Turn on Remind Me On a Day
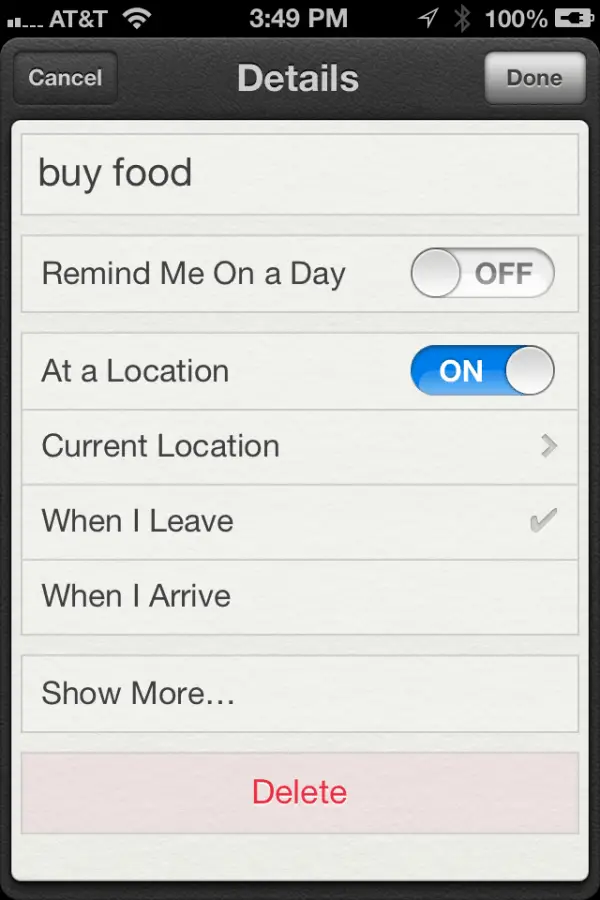 482,274
